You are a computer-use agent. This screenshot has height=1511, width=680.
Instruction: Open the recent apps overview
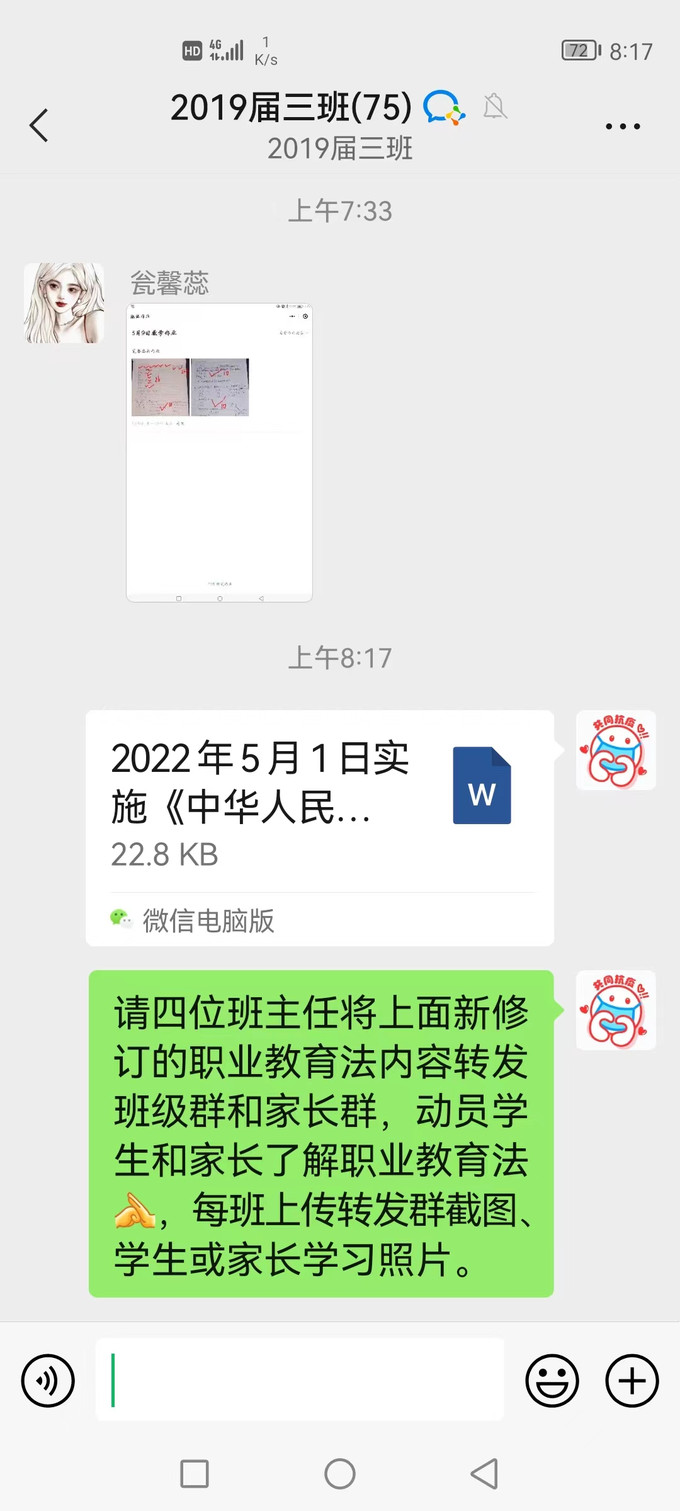coord(194,1473)
